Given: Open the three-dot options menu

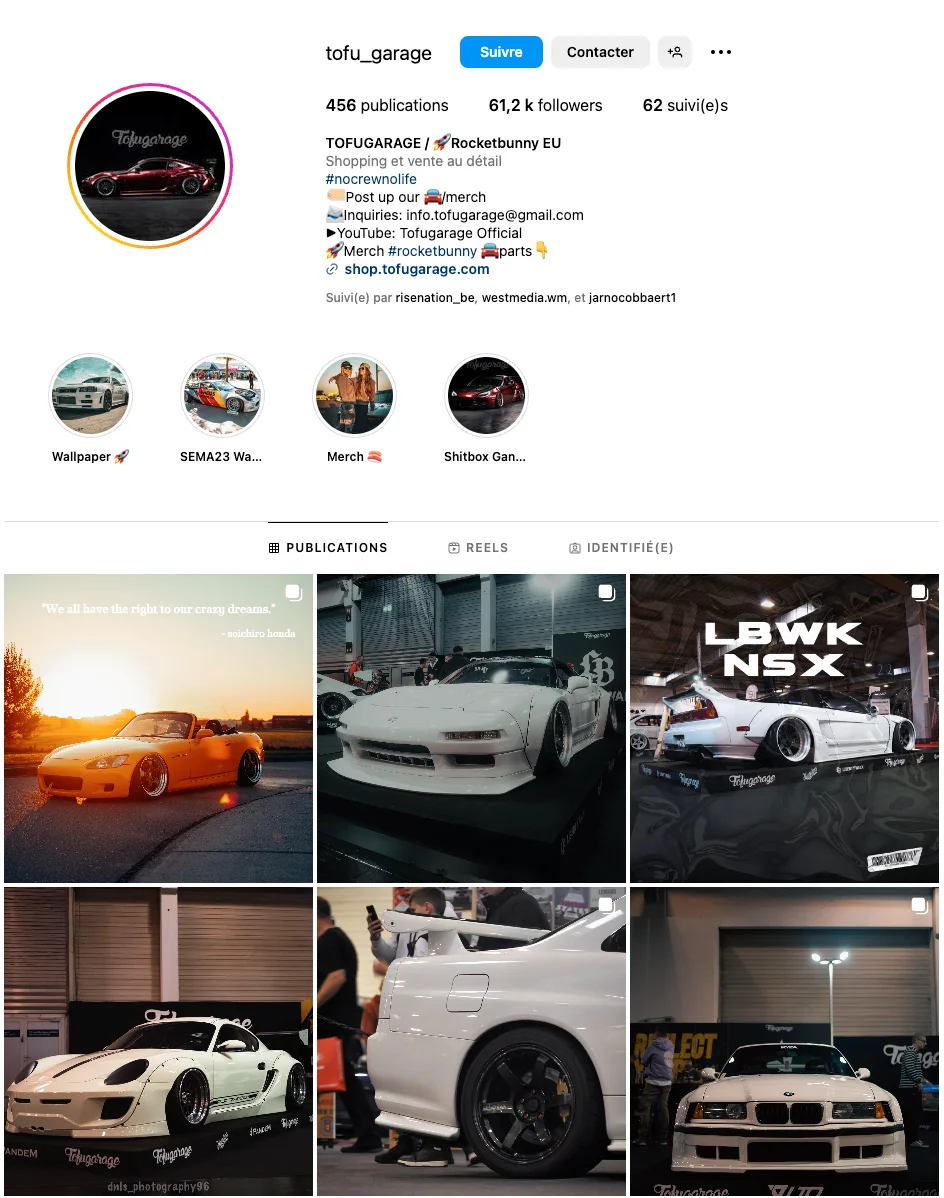Looking at the screenshot, I should 721,52.
